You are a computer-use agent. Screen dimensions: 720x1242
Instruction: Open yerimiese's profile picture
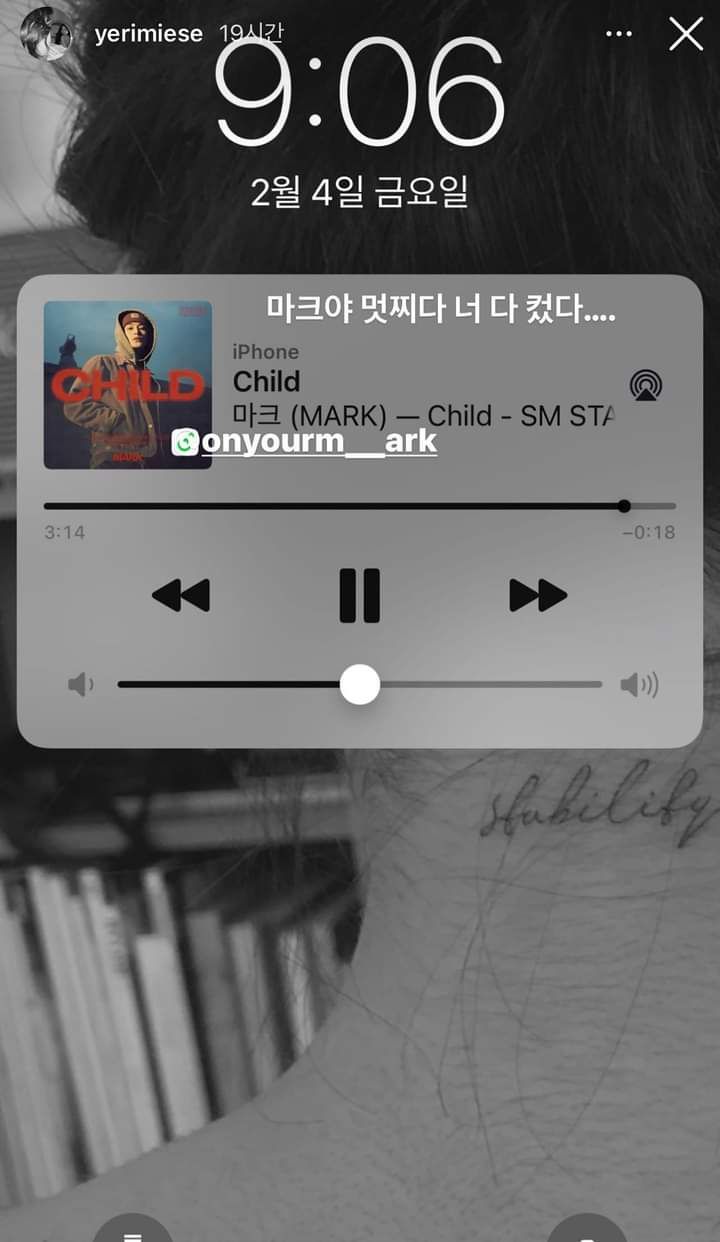pos(46,33)
